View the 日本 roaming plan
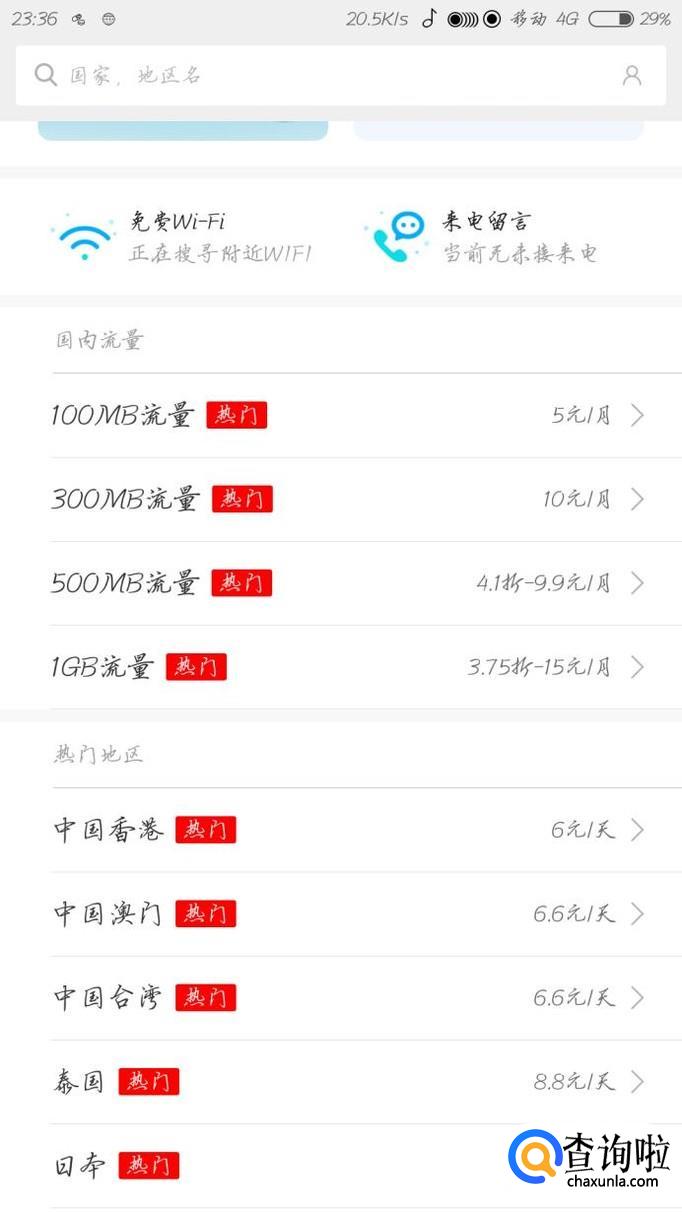 tap(280, 1166)
